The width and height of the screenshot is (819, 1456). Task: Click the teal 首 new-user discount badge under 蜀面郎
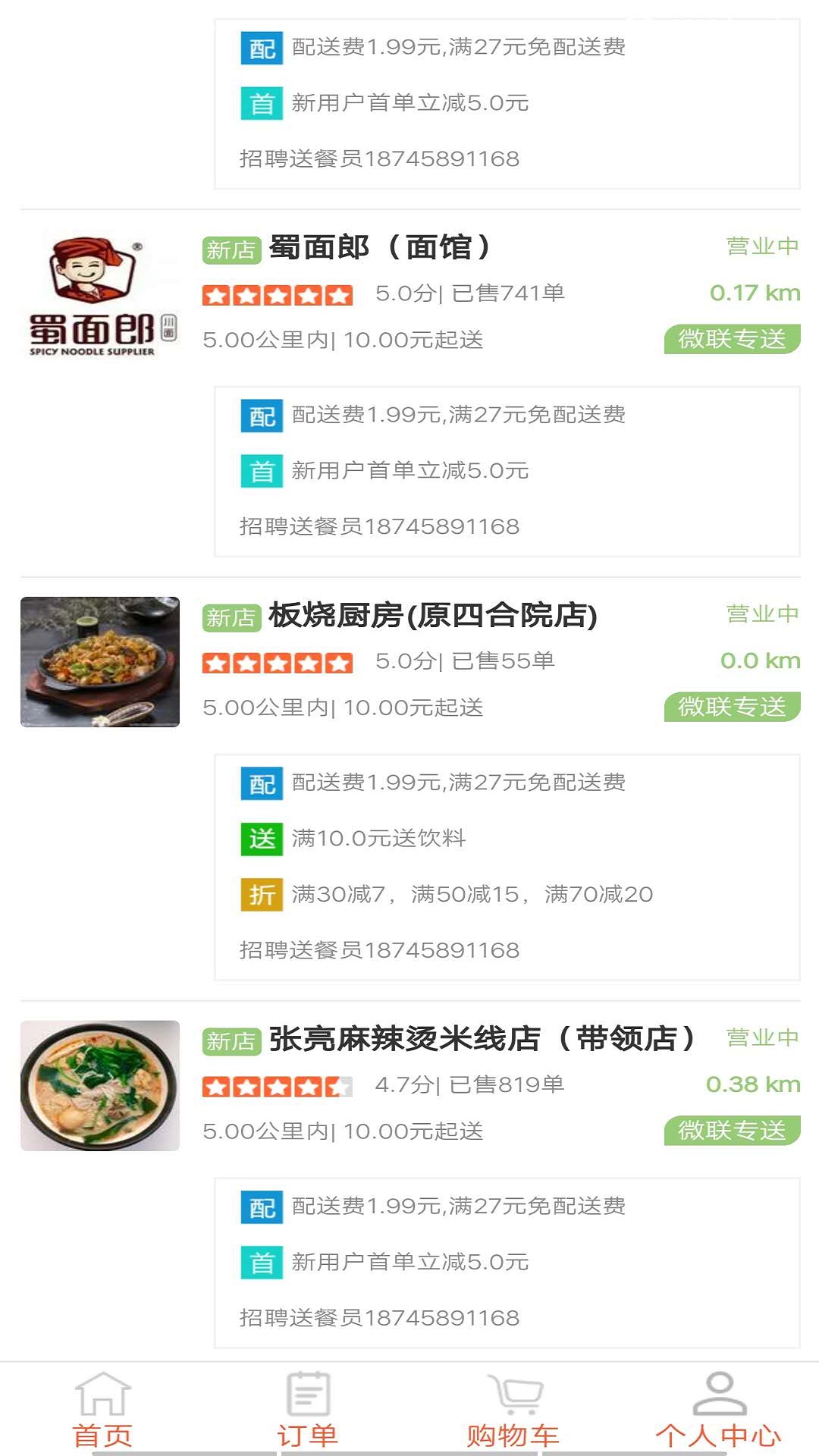point(261,472)
